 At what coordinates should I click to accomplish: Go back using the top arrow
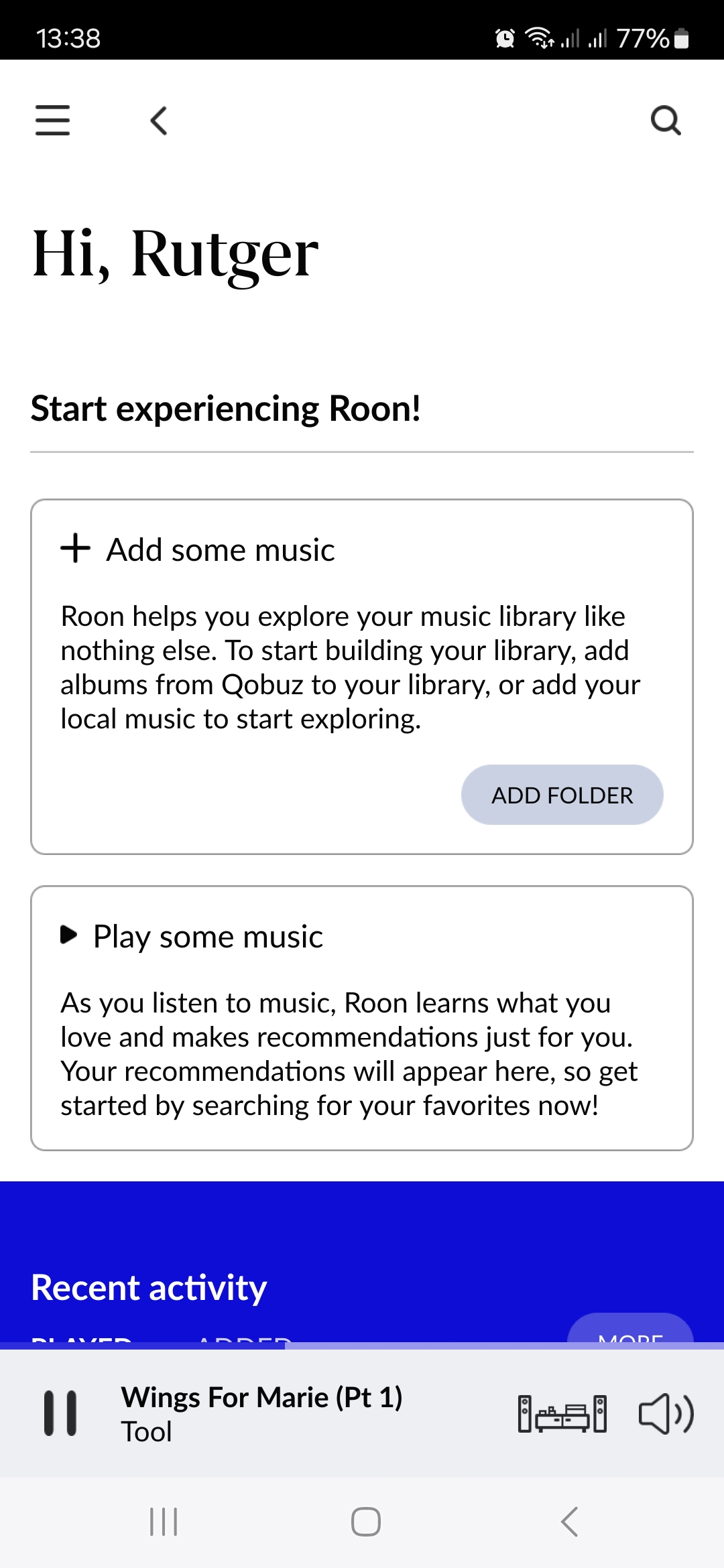pos(159,121)
